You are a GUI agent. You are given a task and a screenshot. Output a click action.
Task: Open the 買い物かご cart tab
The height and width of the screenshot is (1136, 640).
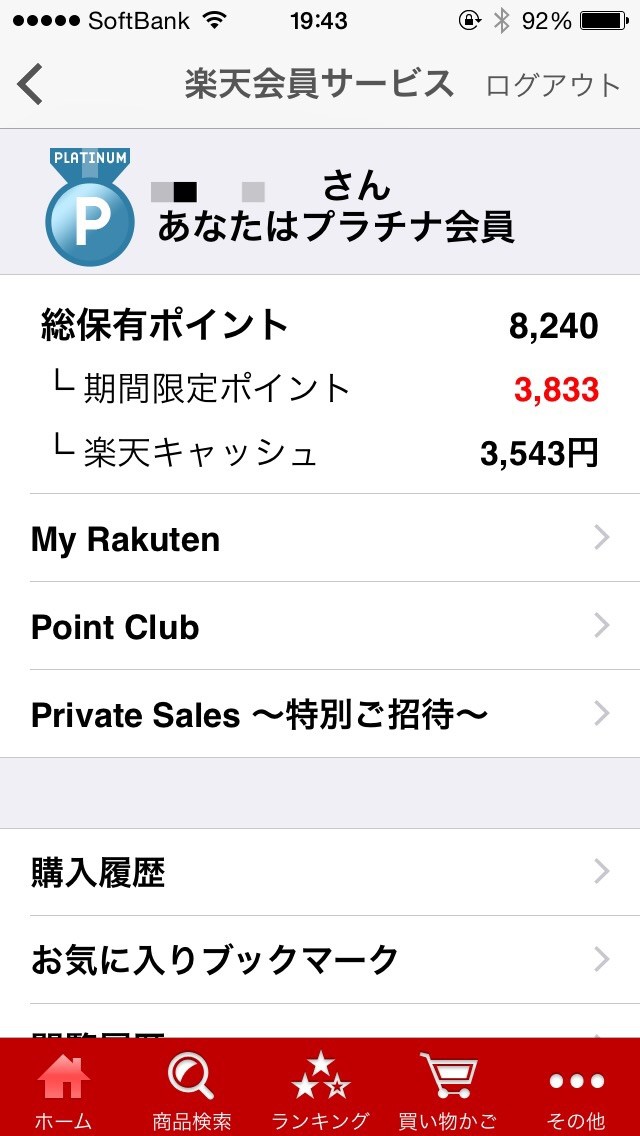click(448, 1090)
